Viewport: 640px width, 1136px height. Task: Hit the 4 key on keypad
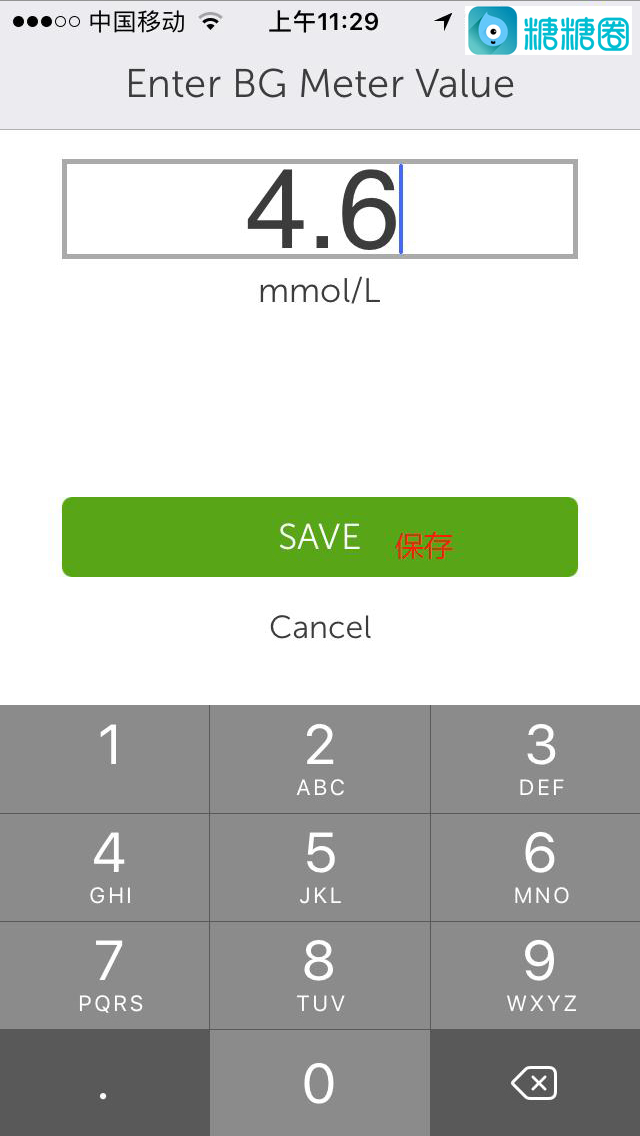tap(105, 867)
